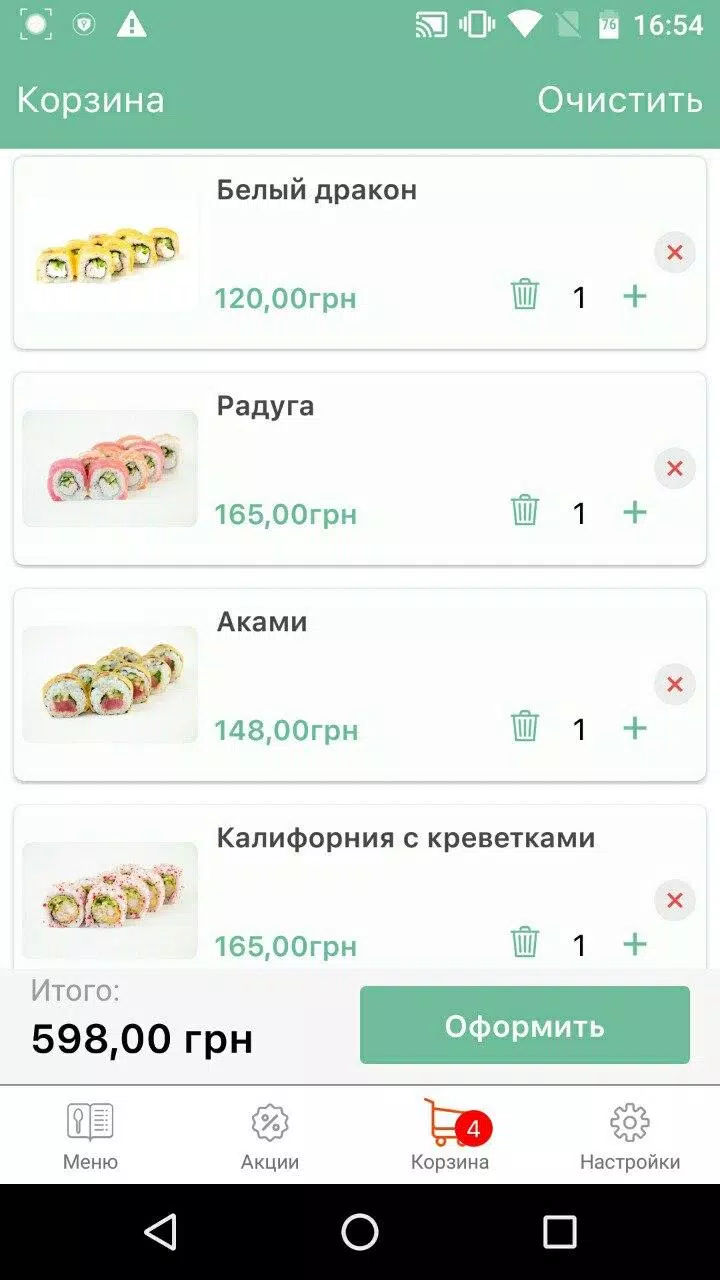Switch to the Меню tab
Screen dimensions: 720x1280
tap(90, 1136)
